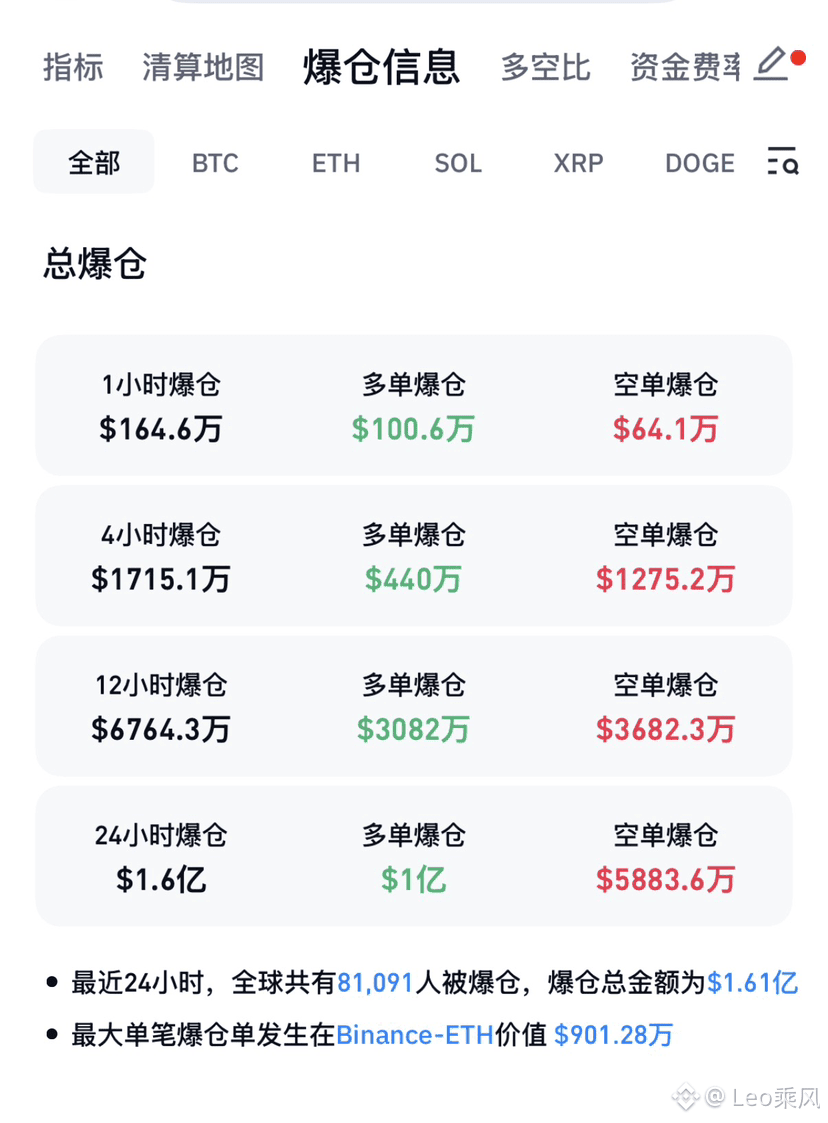
Task: Select the 多空比 tab
Action: (545, 67)
